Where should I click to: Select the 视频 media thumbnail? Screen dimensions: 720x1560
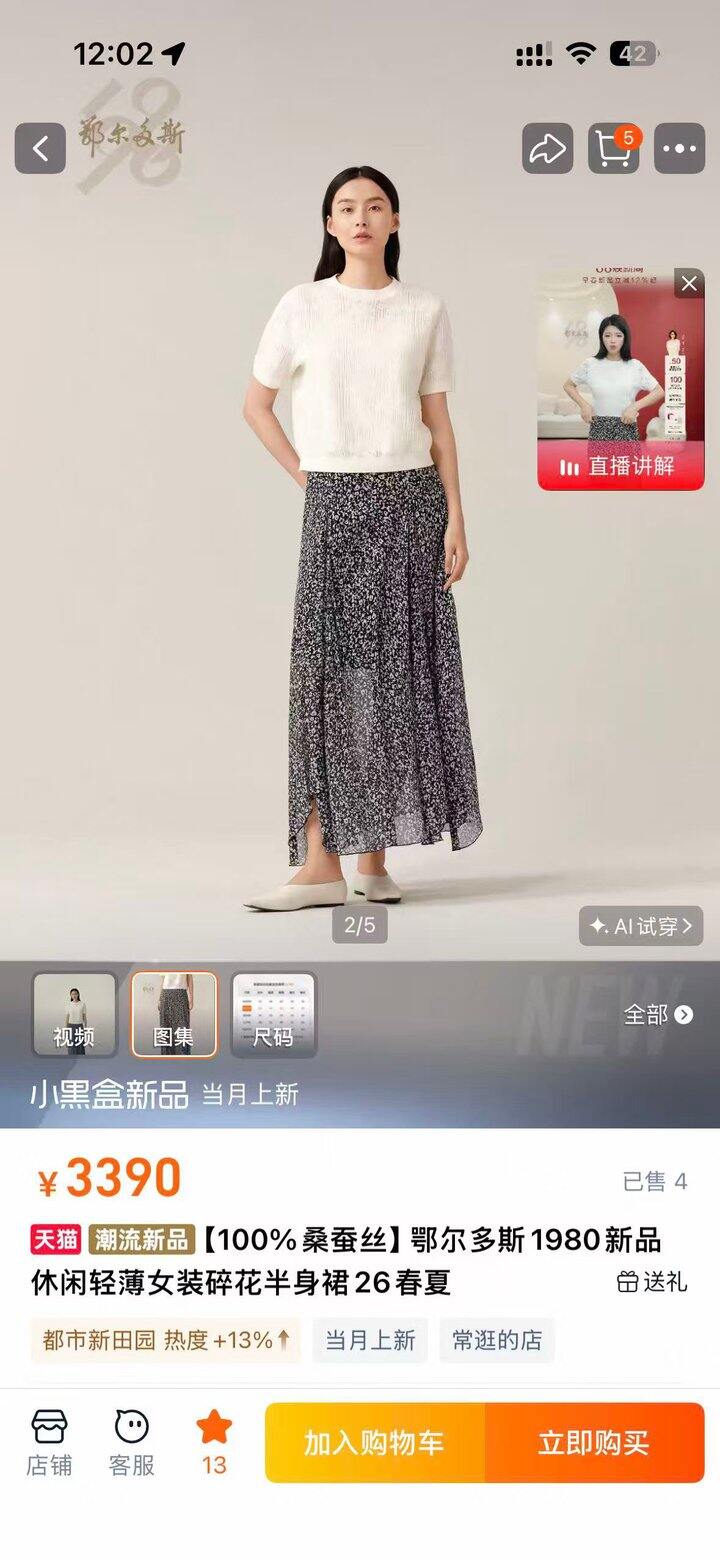click(74, 1014)
